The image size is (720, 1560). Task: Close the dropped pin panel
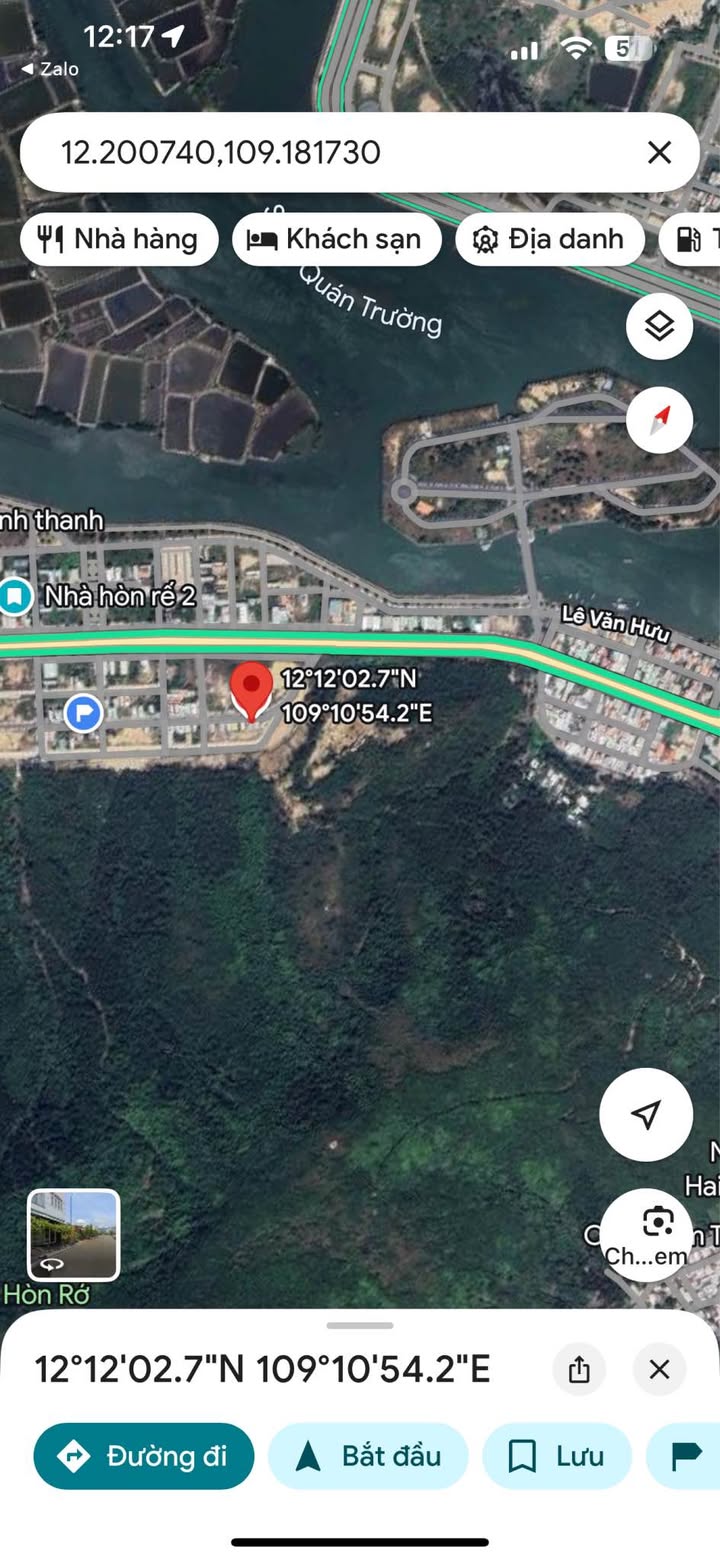[x=659, y=1369]
